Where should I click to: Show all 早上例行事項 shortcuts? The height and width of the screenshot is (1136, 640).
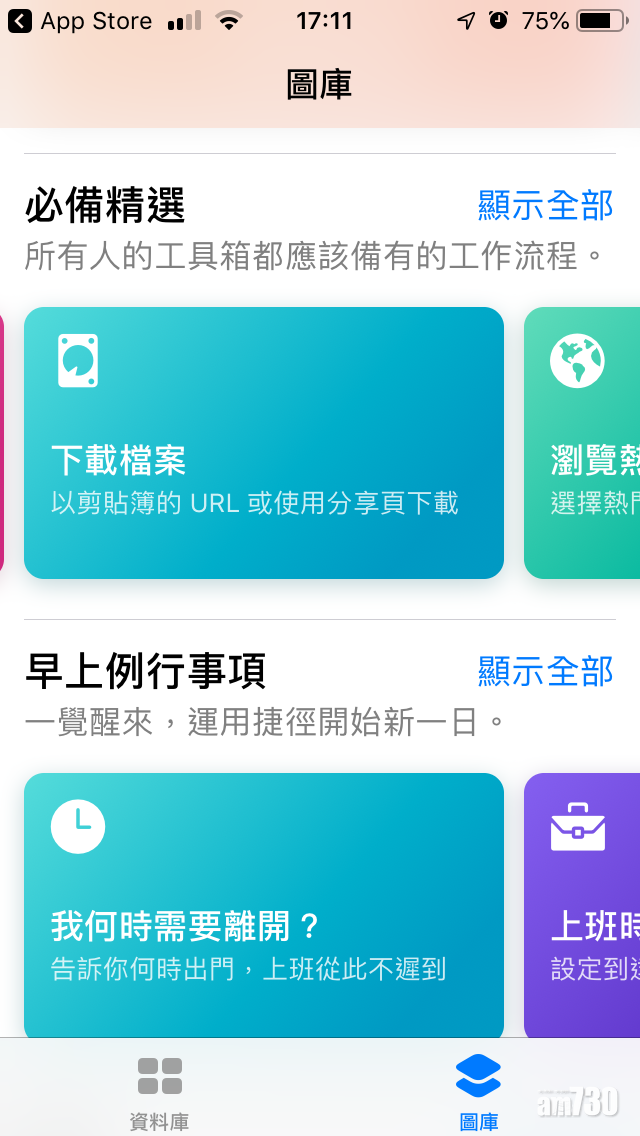(x=545, y=671)
